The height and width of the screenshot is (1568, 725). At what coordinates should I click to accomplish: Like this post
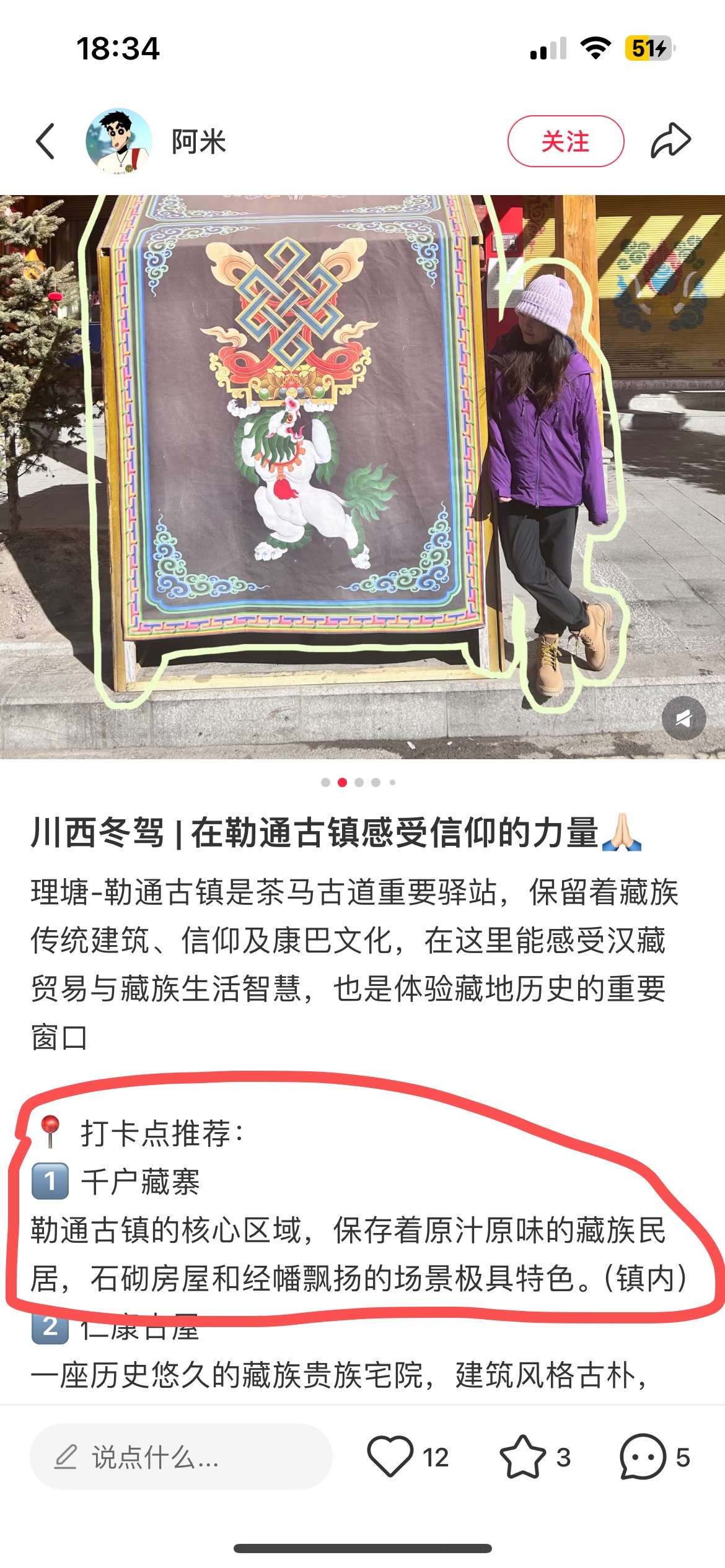(390, 1457)
